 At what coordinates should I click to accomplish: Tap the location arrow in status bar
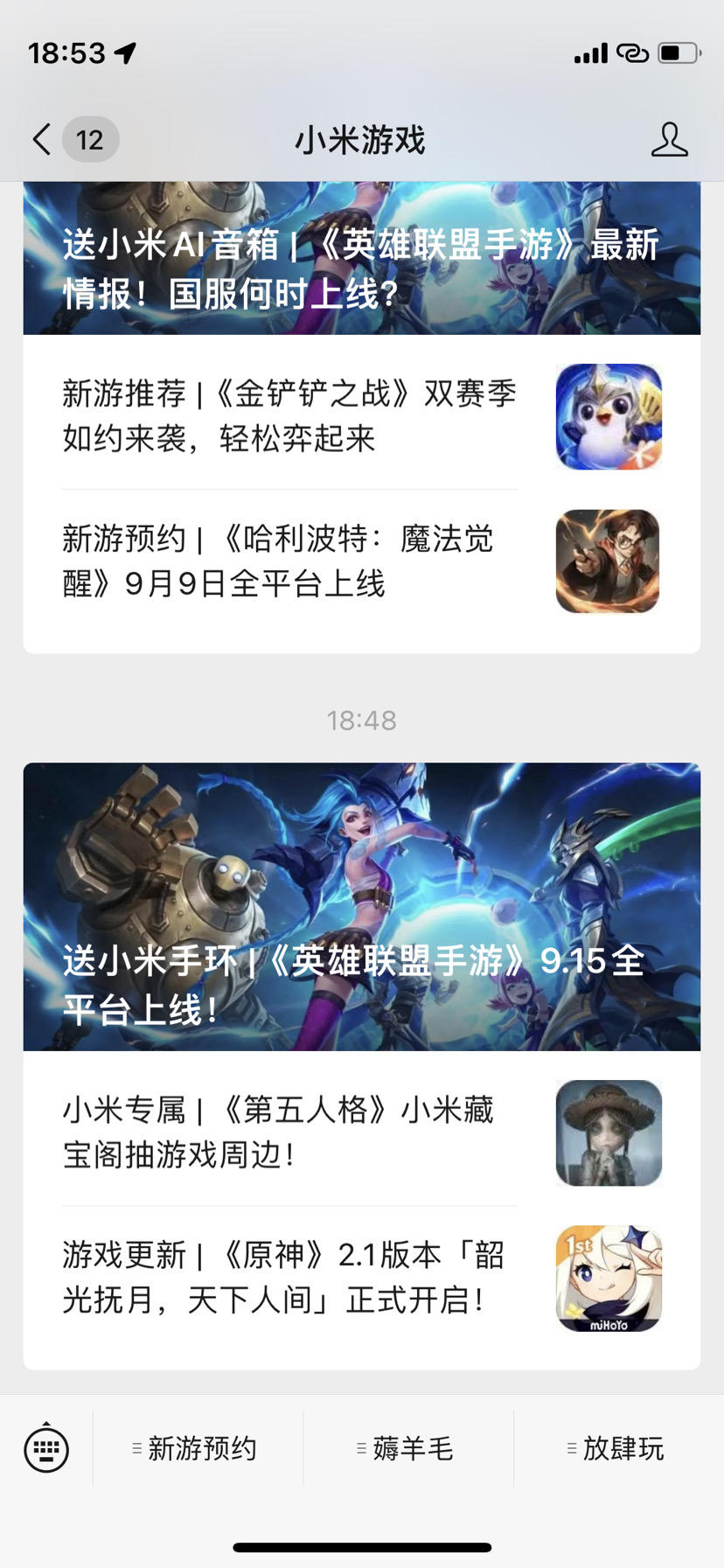(125, 52)
